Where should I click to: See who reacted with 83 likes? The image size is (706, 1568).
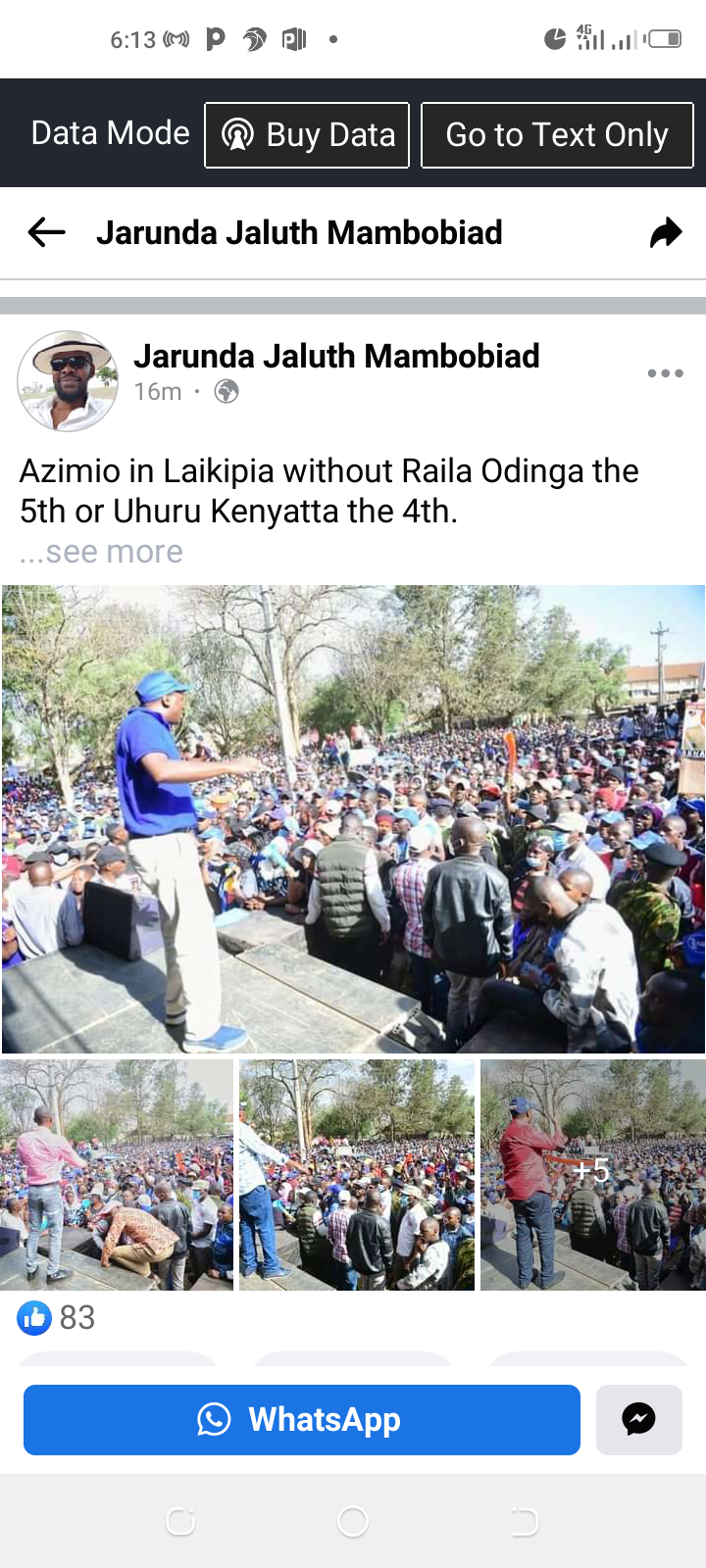tap(58, 1317)
